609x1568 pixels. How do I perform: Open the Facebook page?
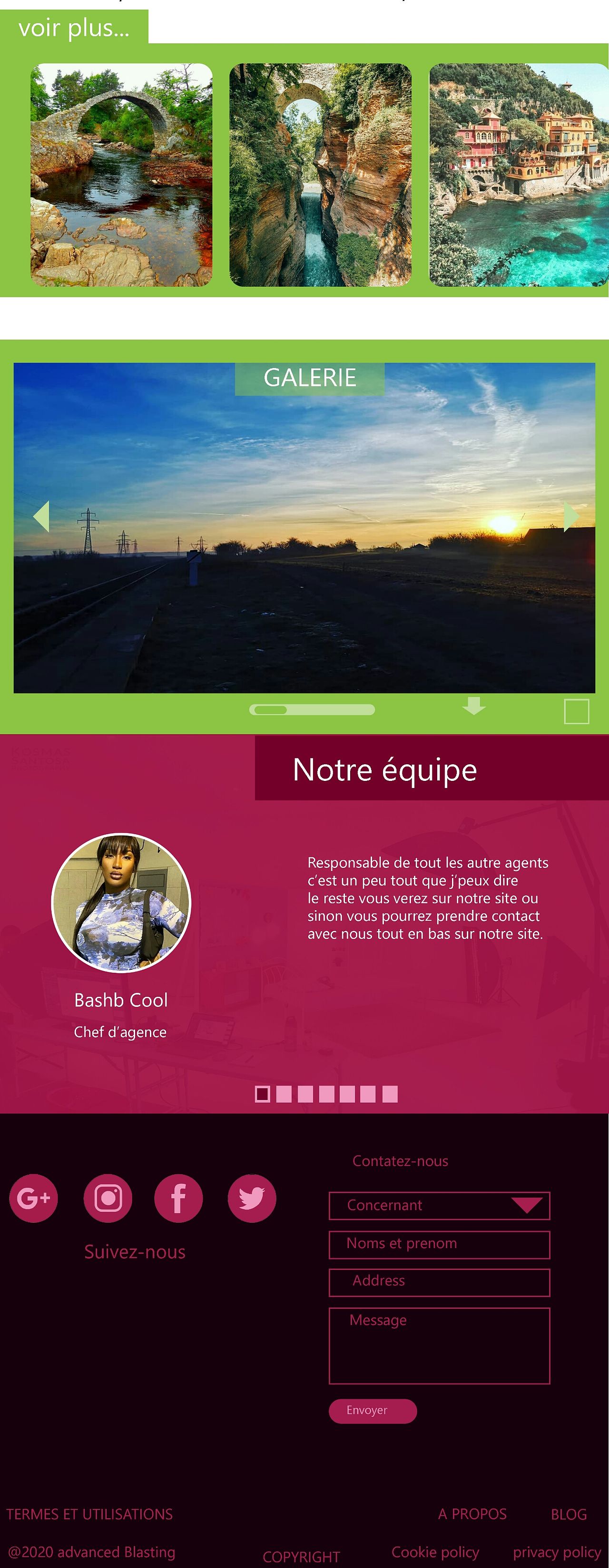[x=178, y=1198]
